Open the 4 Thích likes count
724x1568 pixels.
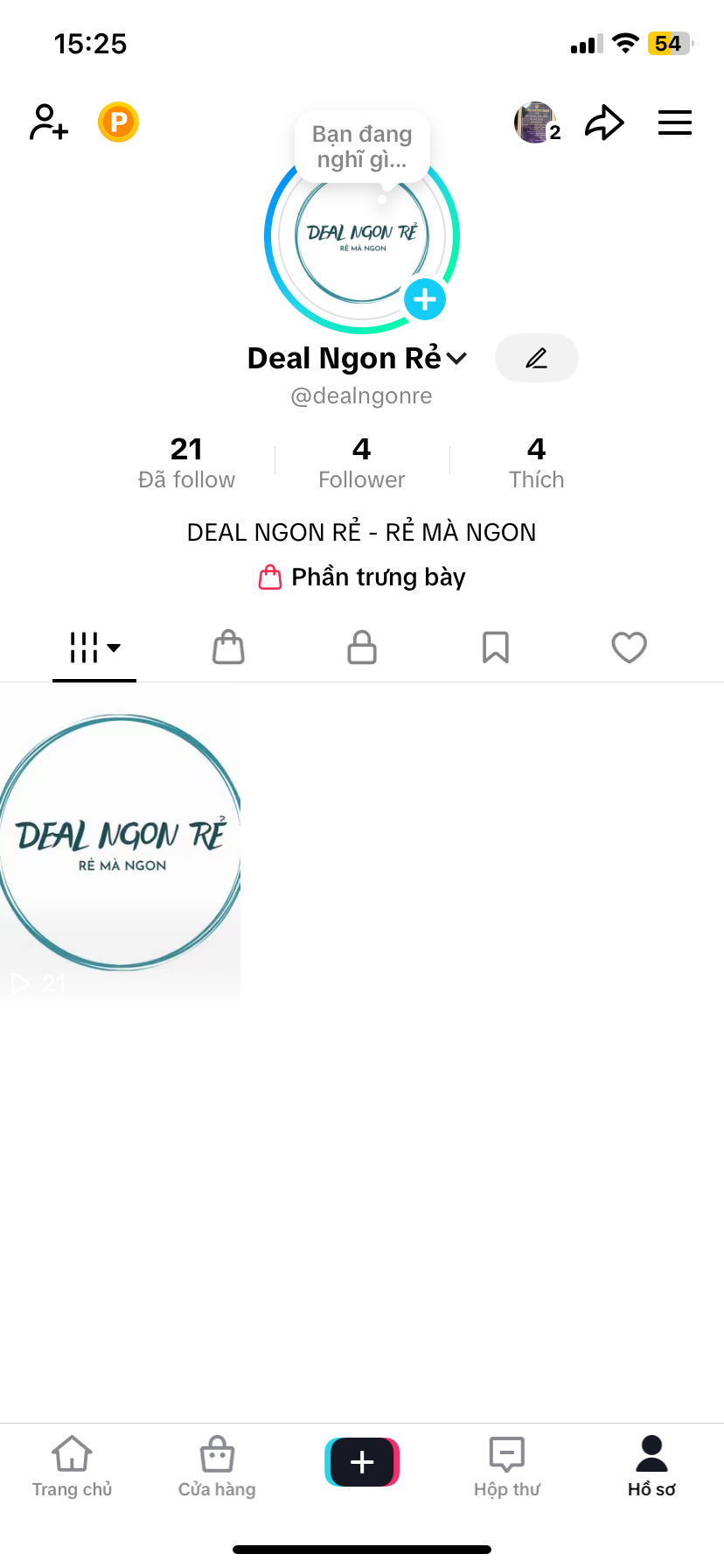click(536, 463)
